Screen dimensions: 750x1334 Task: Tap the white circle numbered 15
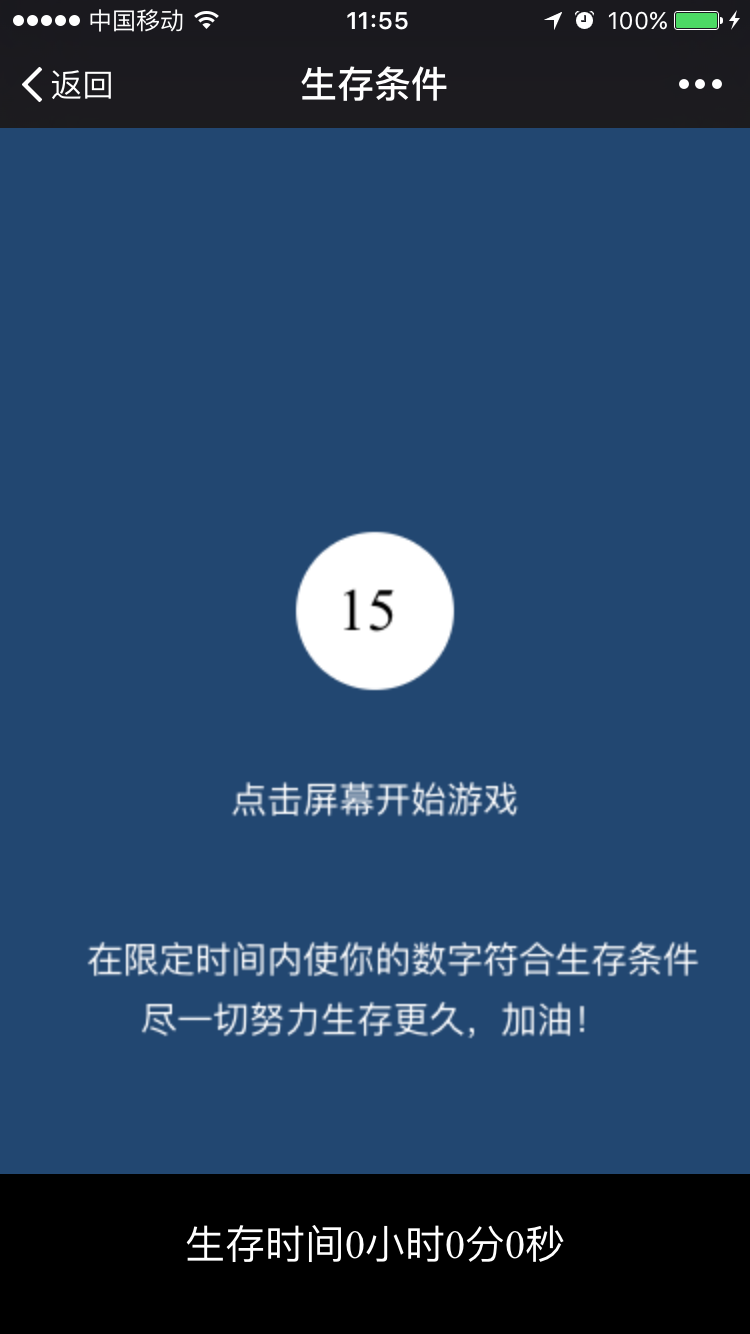coord(375,610)
